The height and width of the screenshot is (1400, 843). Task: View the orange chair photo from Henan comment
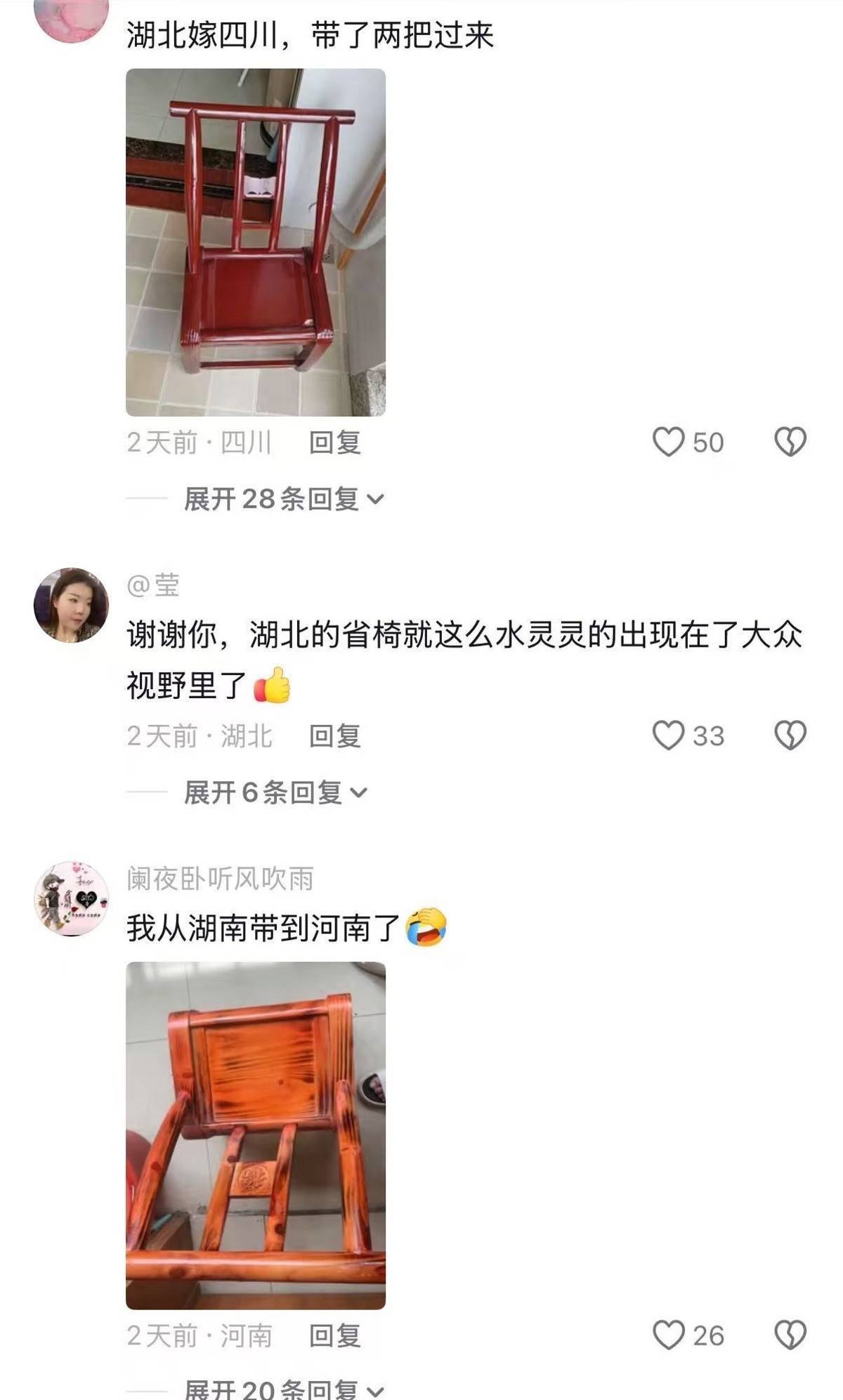pos(255,1135)
